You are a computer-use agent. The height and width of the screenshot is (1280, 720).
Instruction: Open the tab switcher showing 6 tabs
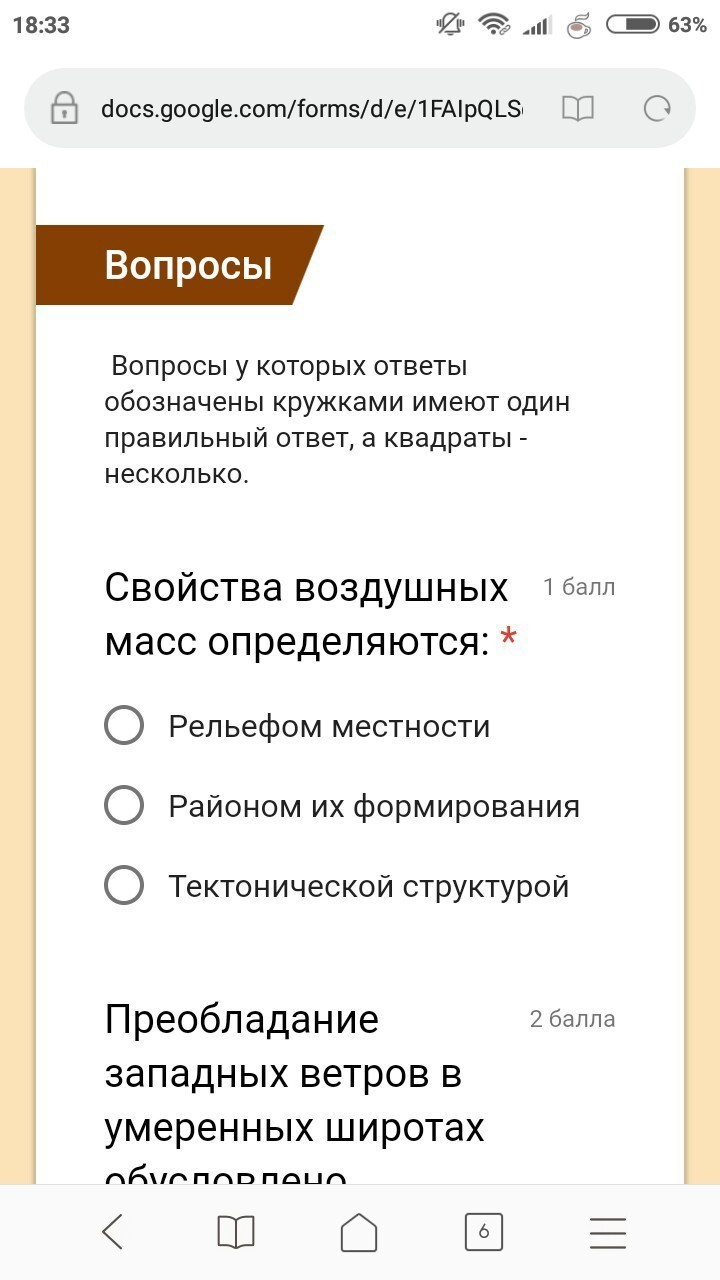pos(484,1232)
